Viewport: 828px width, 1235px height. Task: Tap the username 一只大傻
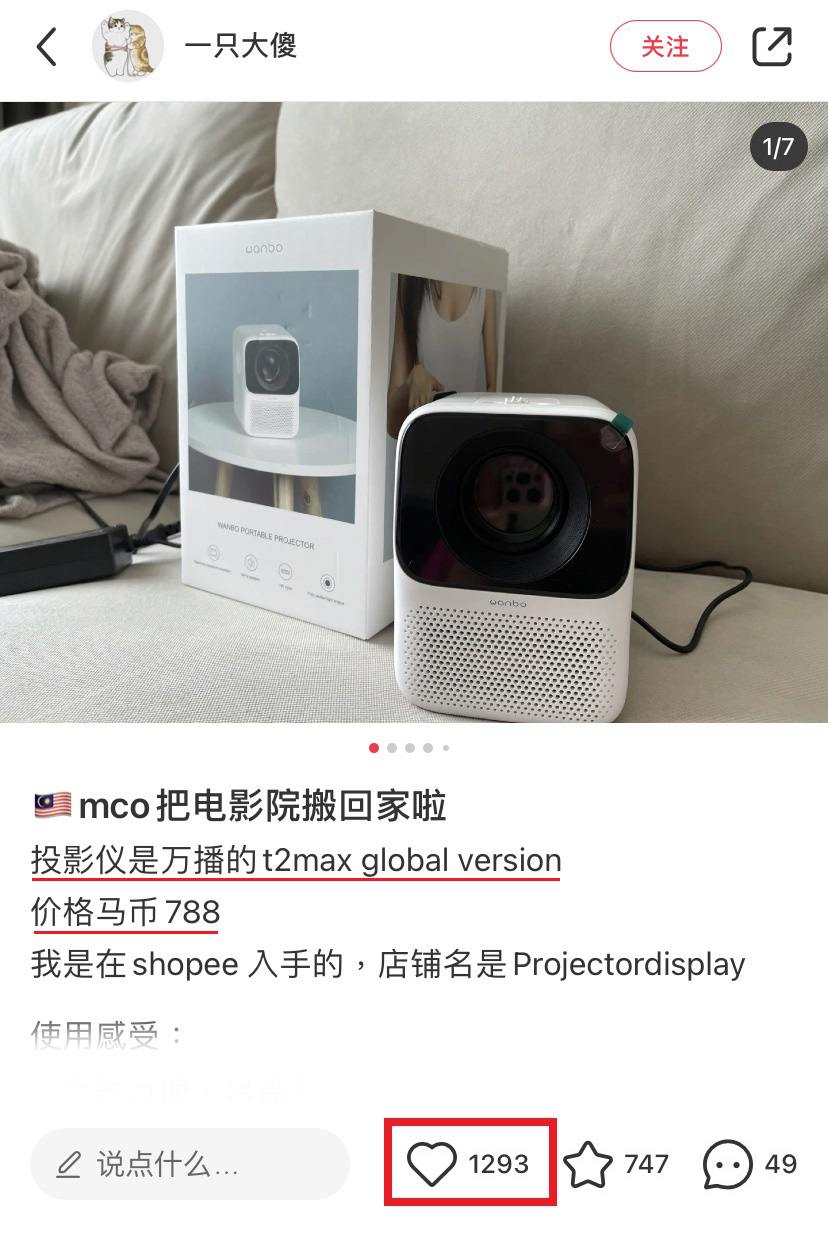240,46
